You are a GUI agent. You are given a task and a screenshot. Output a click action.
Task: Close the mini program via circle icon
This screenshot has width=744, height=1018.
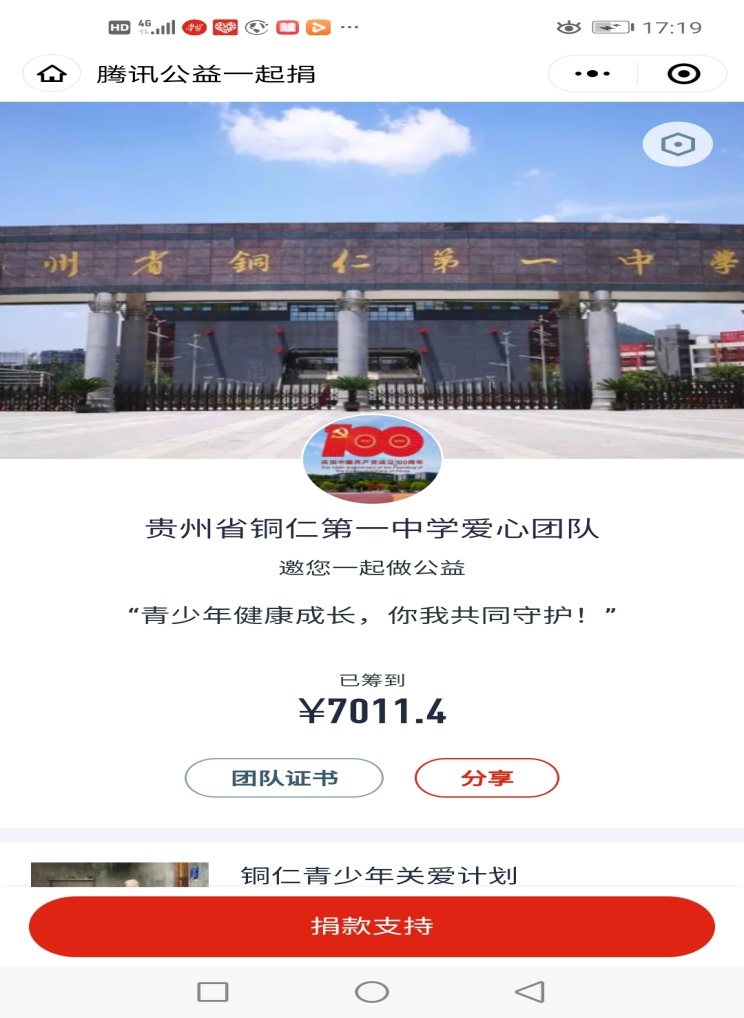(683, 74)
